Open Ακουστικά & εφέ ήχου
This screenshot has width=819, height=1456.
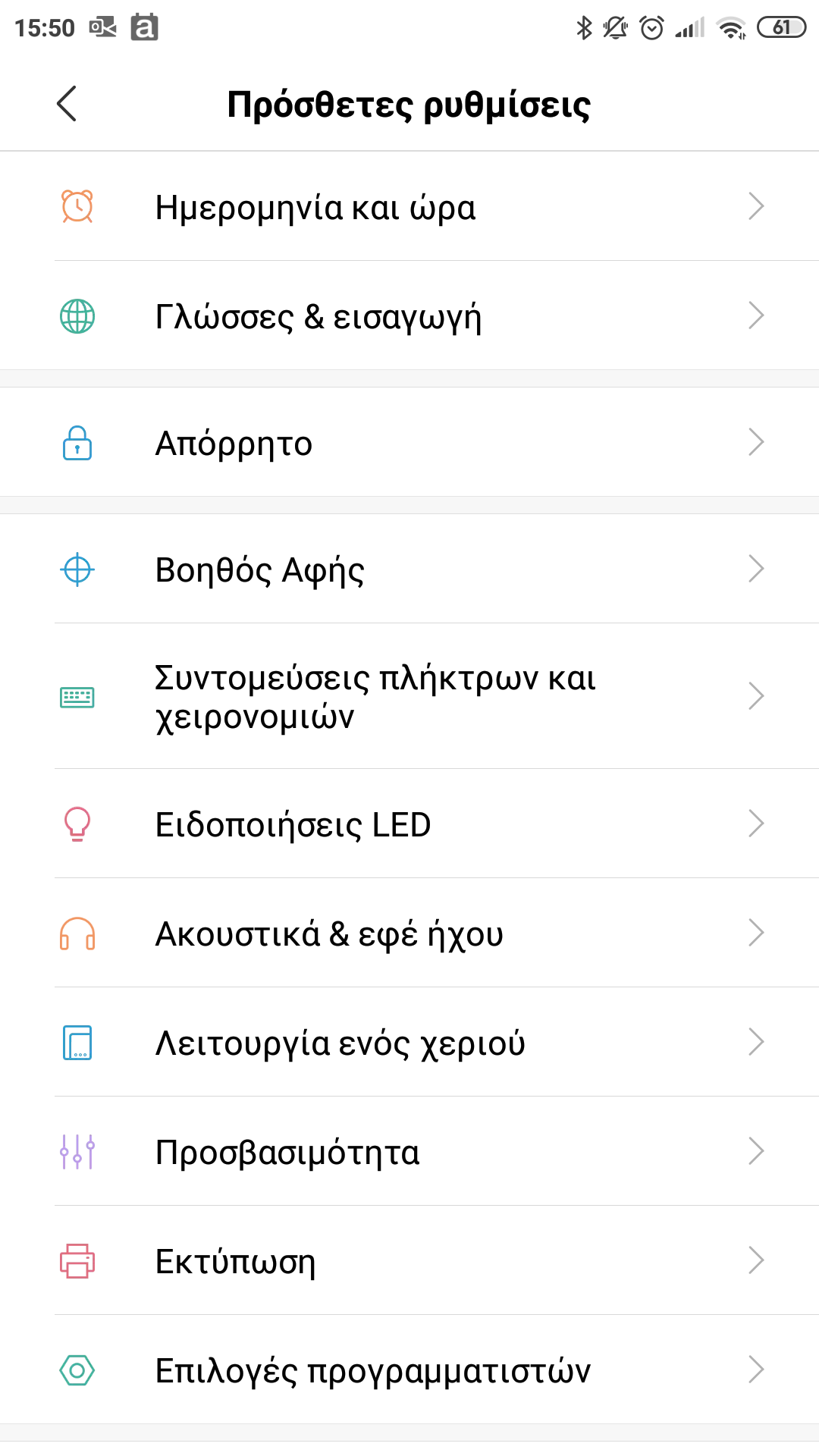(x=409, y=934)
